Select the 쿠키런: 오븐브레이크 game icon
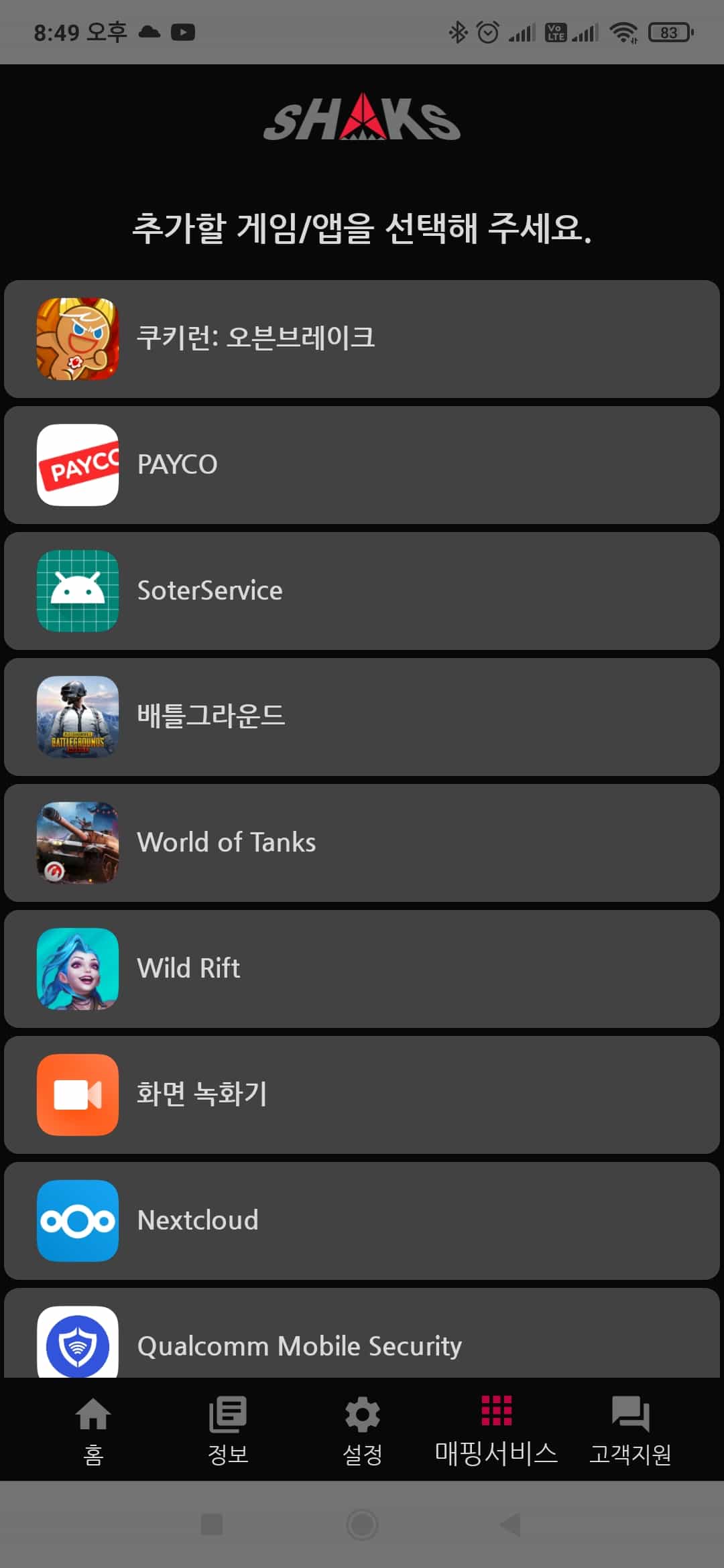This screenshot has width=724, height=1568. coord(78,338)
